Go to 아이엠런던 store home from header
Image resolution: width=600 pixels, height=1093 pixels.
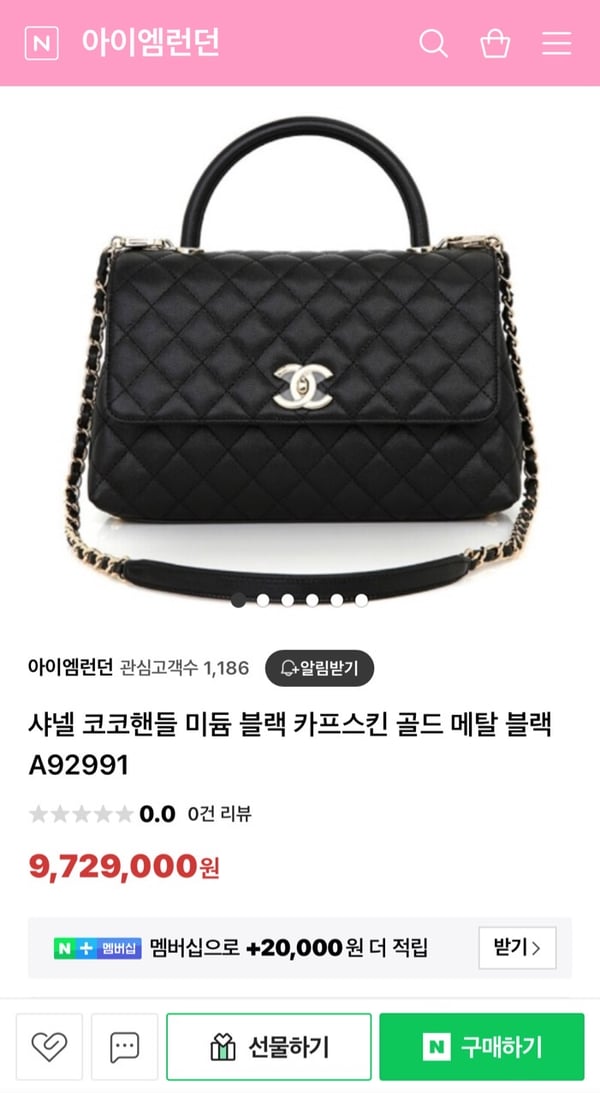pyautogui.click(x=151, y=44)
